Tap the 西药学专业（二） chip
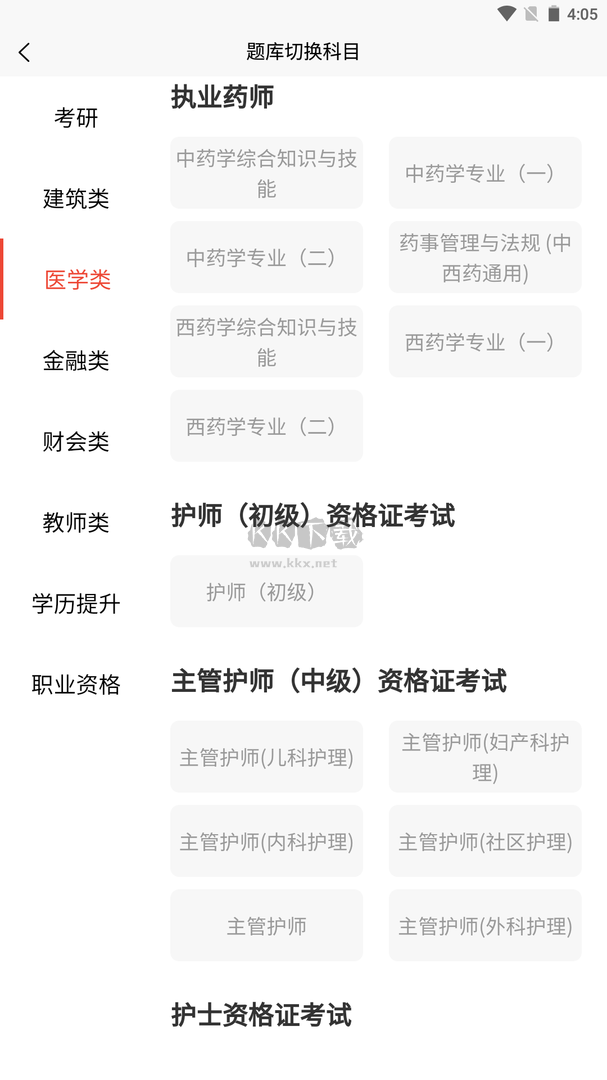This screenshot has width=607, height=1080. point(266,426)
